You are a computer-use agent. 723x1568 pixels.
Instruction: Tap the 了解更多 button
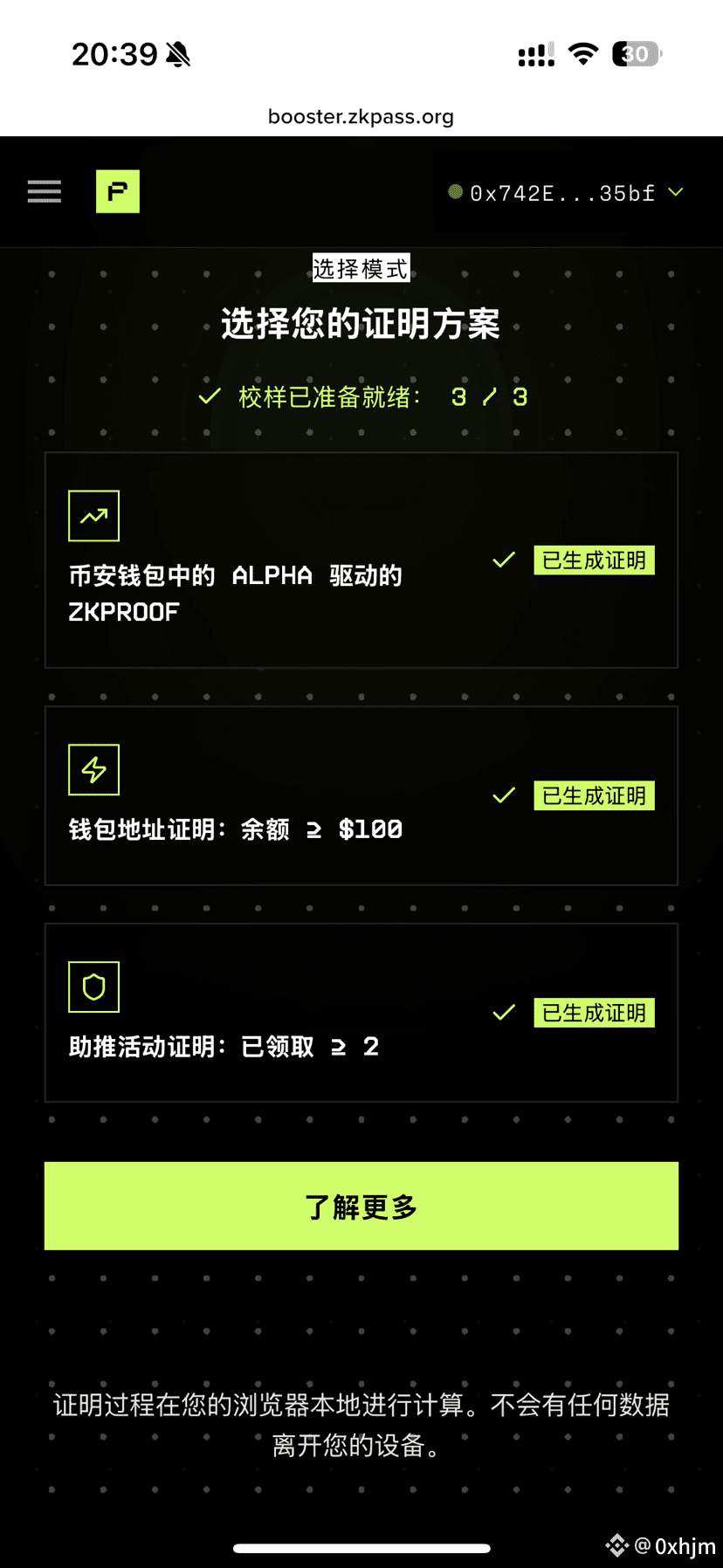[x=361, y=1206]
